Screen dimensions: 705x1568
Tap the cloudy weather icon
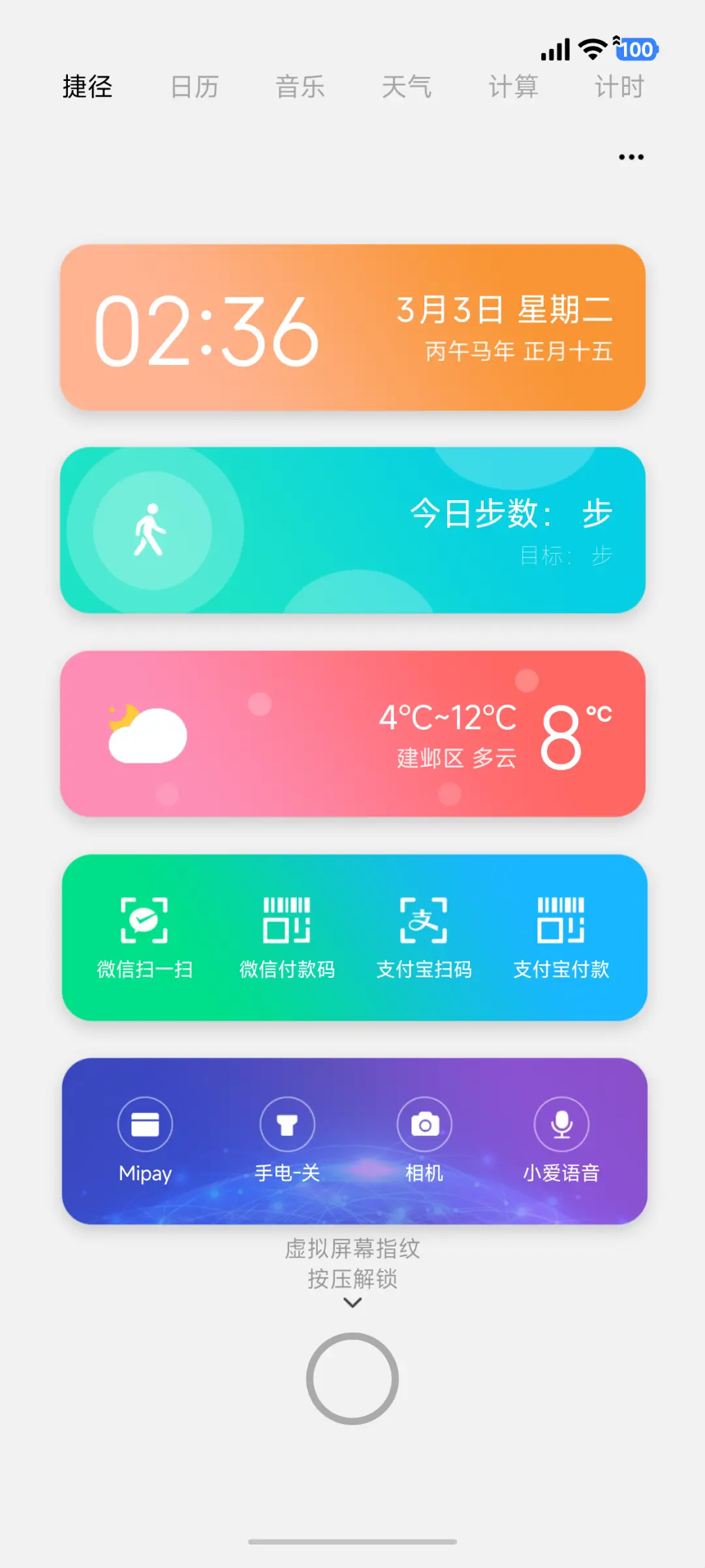(x=147, y=733)
